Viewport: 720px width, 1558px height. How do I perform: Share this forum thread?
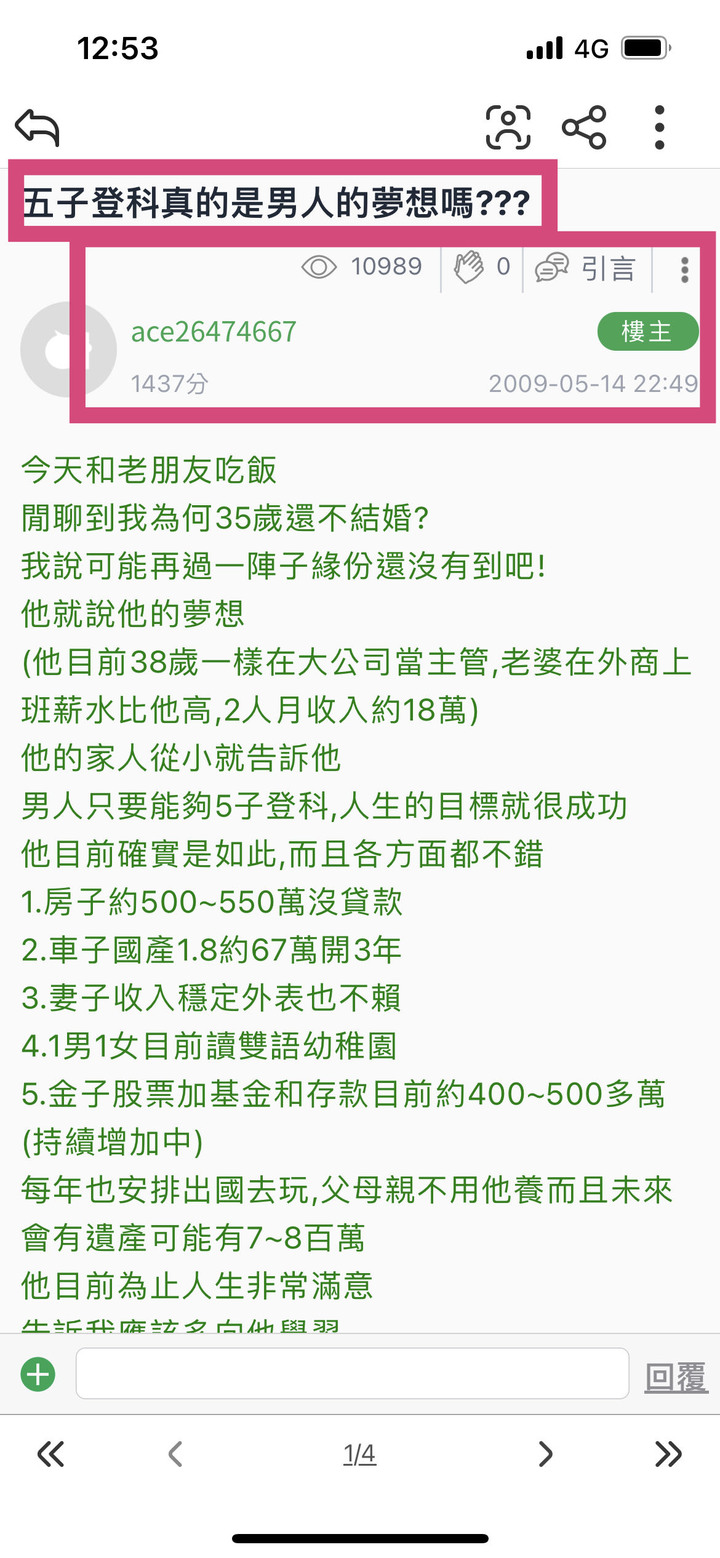(584, 127)
